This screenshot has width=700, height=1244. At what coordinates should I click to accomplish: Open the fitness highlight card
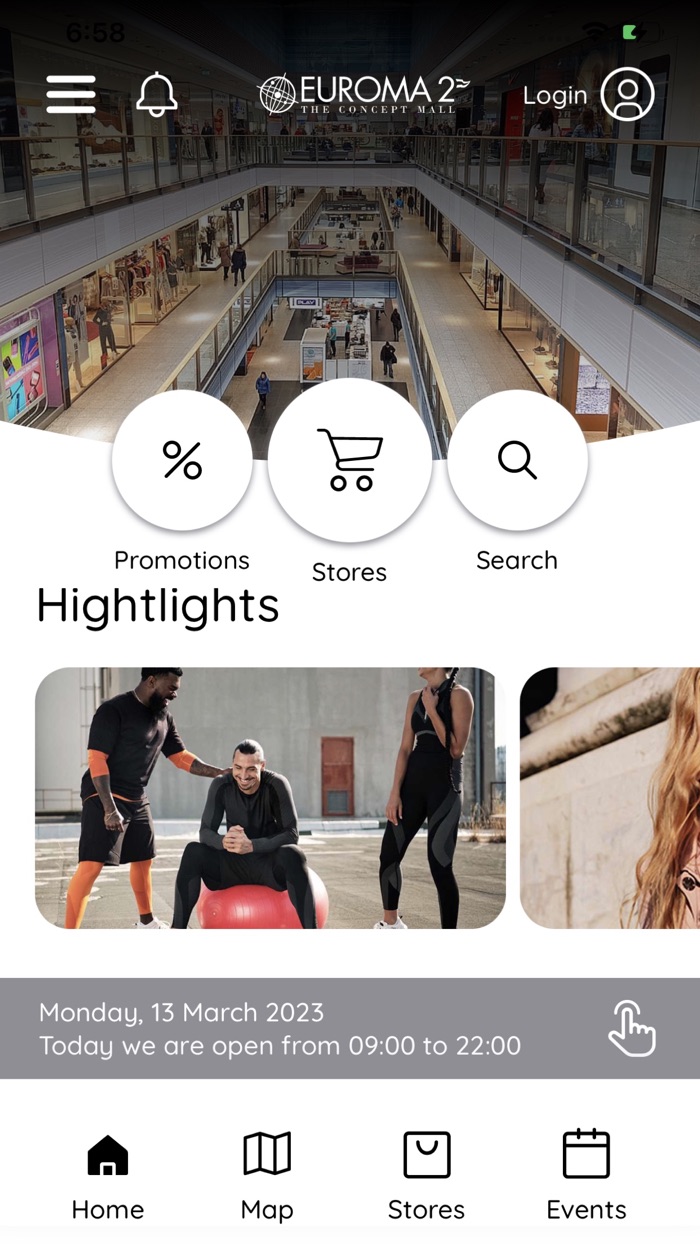pyautogui.click(x=270, y=798)
